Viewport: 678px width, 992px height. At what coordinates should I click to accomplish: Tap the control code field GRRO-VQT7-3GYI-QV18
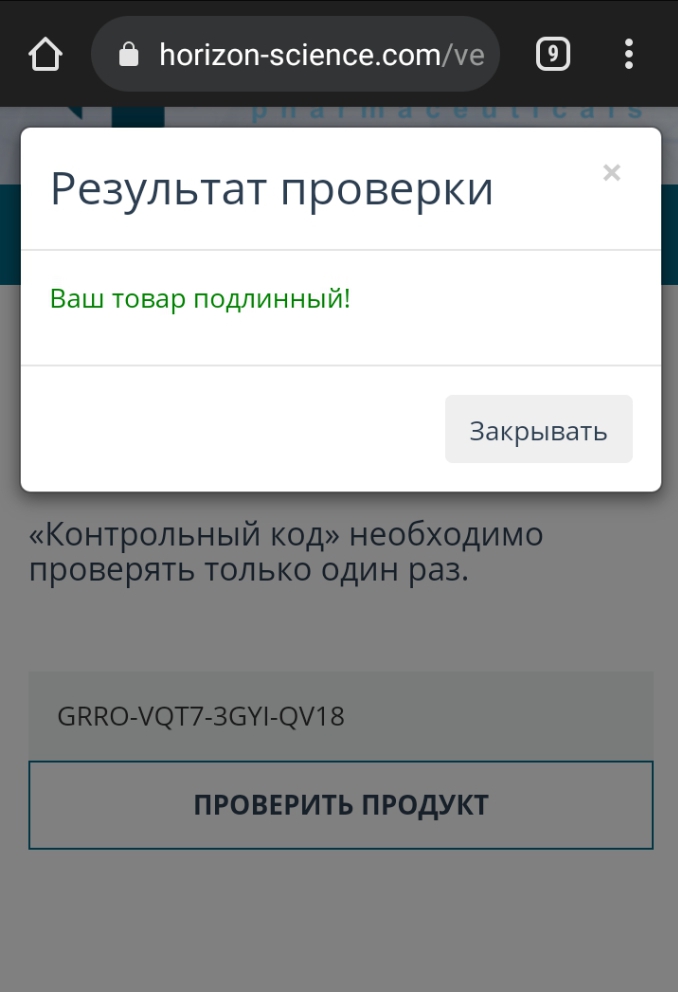[x=340, y=716]
